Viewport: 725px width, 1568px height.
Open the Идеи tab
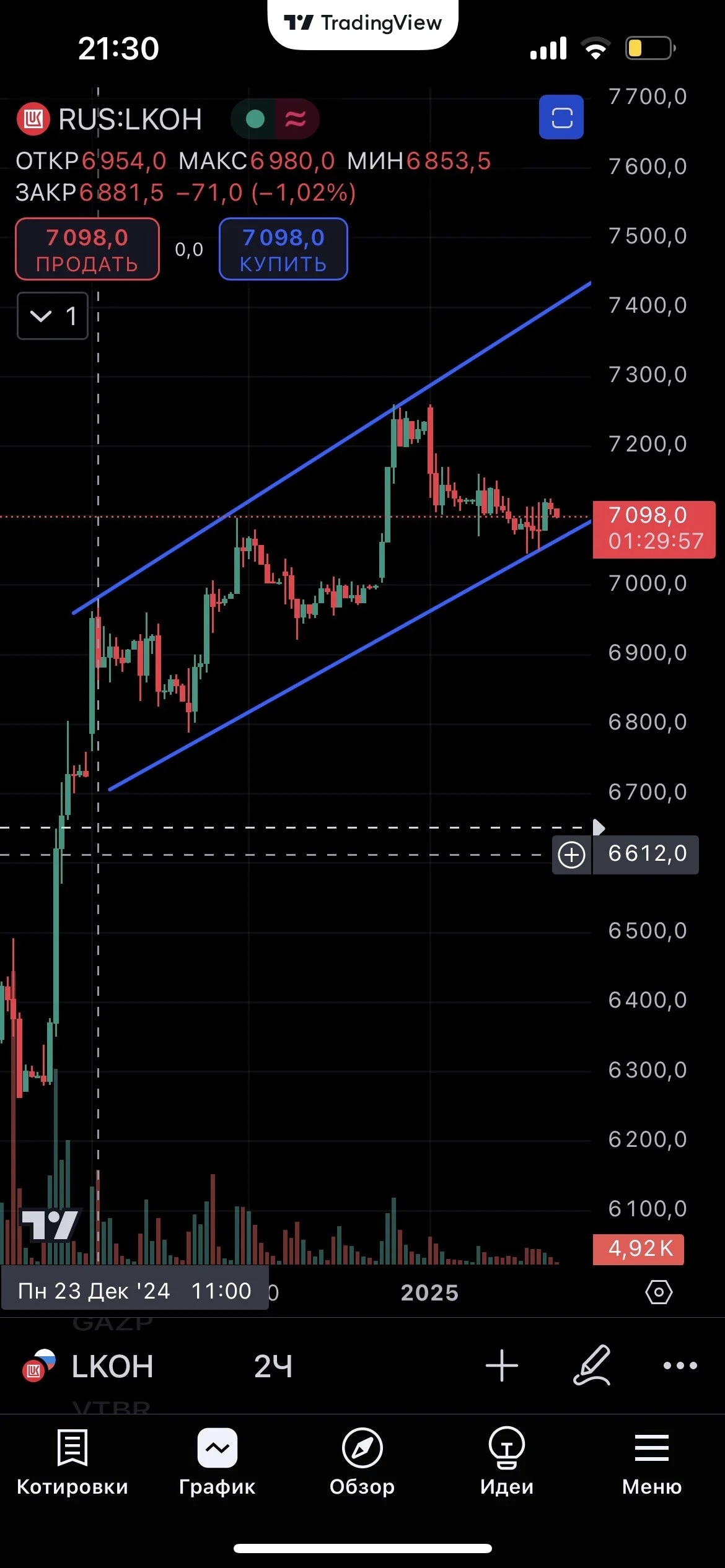point(507,1461)
